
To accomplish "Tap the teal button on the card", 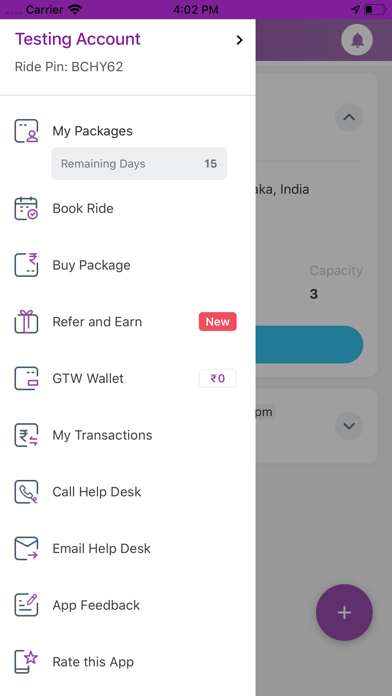I will point(309,344).
